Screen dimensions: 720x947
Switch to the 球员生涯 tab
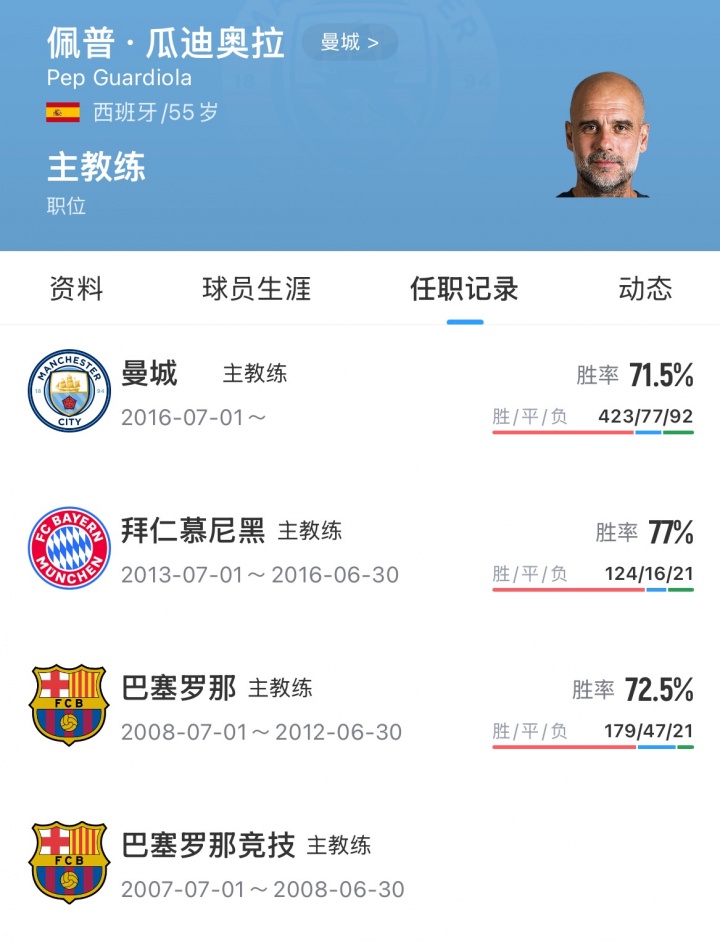[256, 289]
